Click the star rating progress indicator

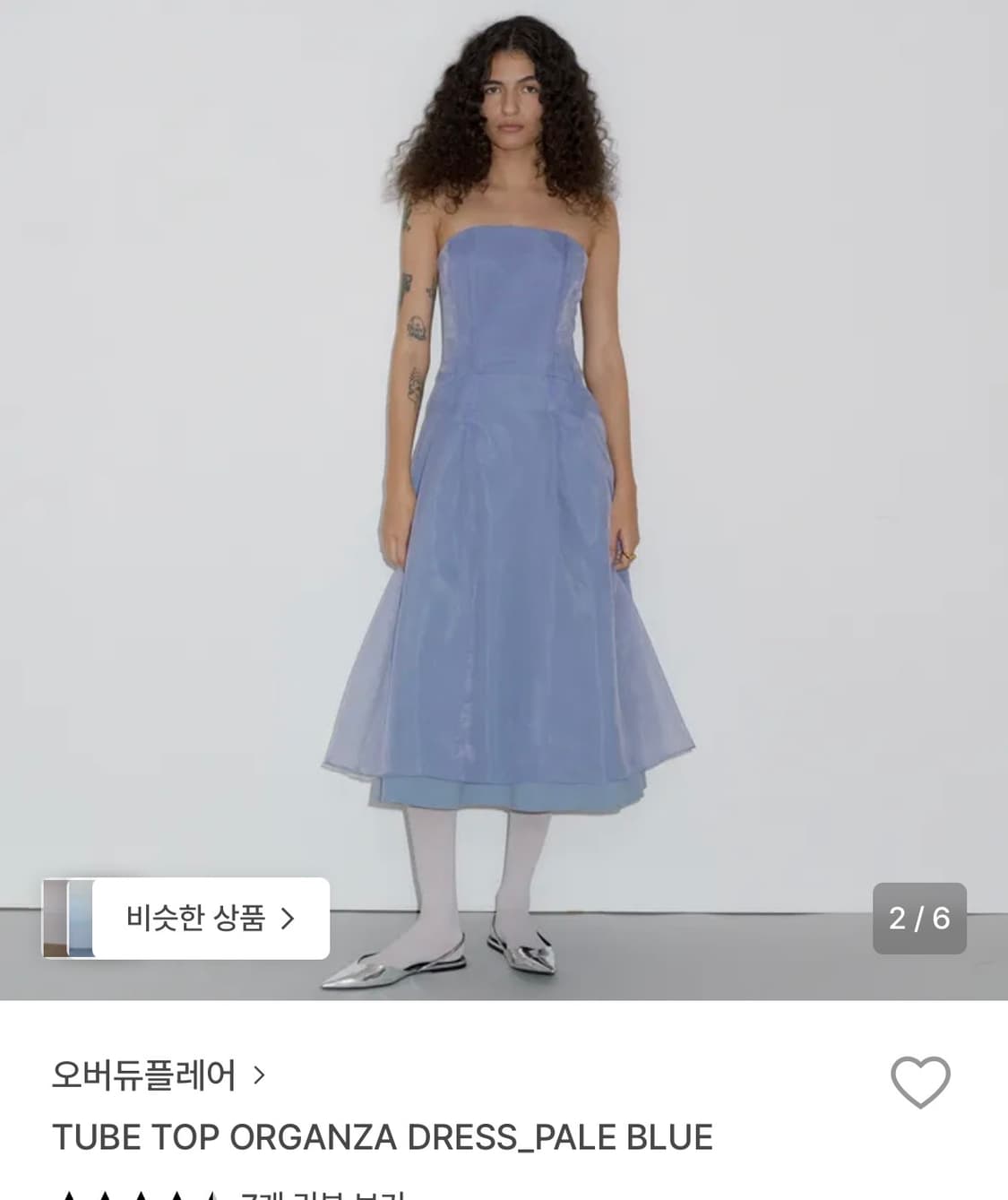[x=141, y=1193]
